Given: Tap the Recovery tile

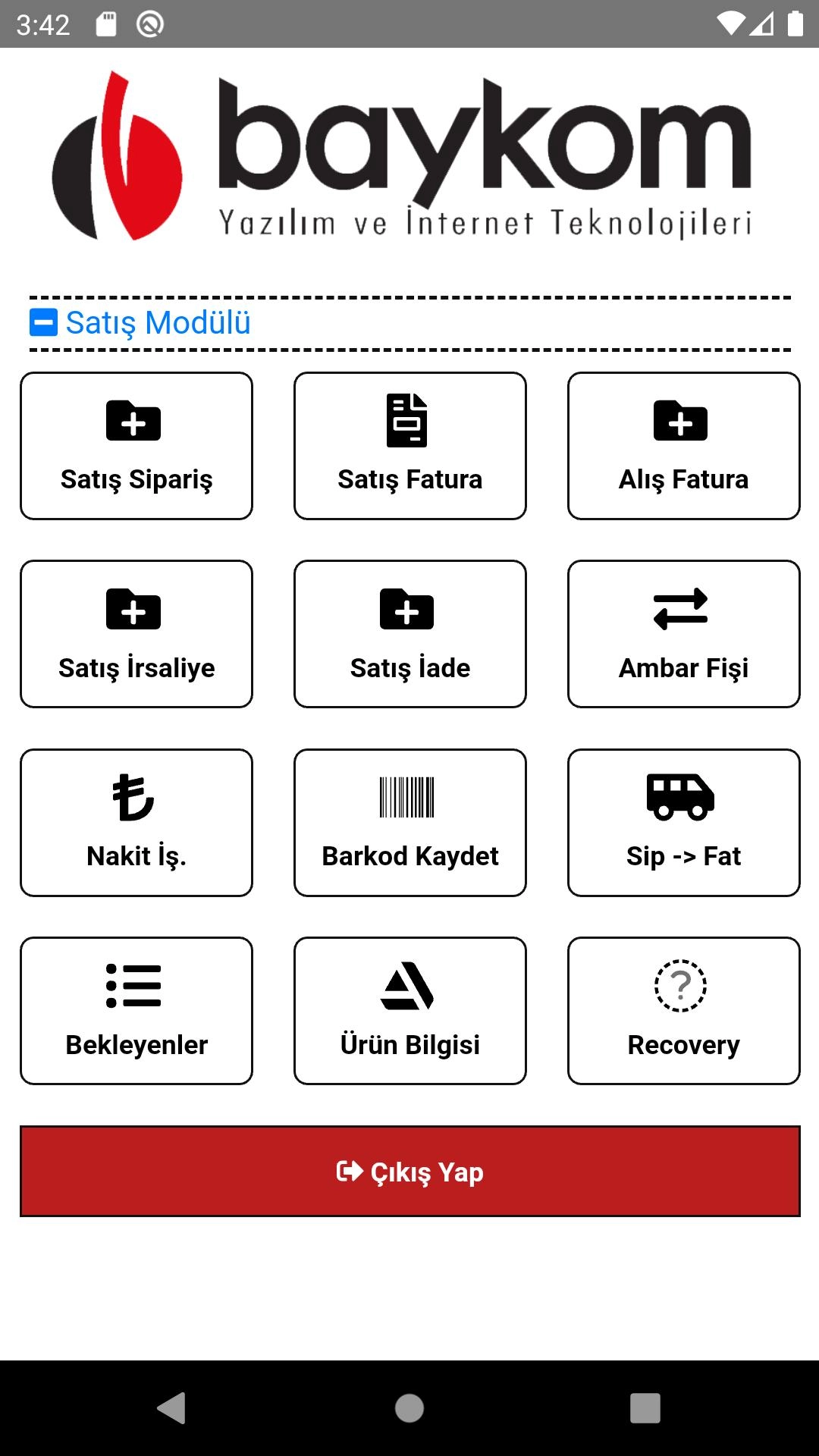Looking at the screenshot, I should tap(683, 1011).
